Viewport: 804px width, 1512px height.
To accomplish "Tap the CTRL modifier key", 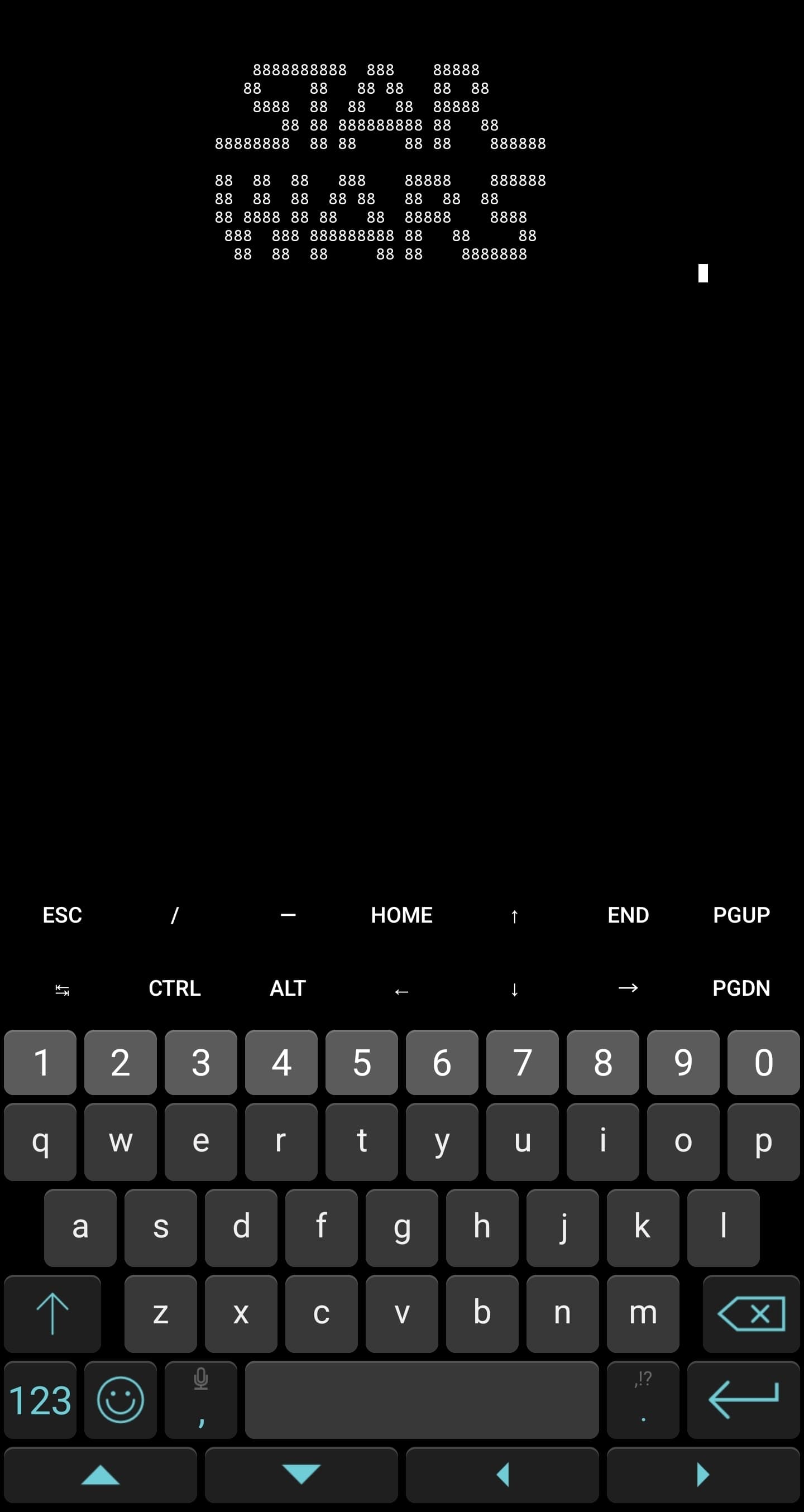I will [174, 988].
